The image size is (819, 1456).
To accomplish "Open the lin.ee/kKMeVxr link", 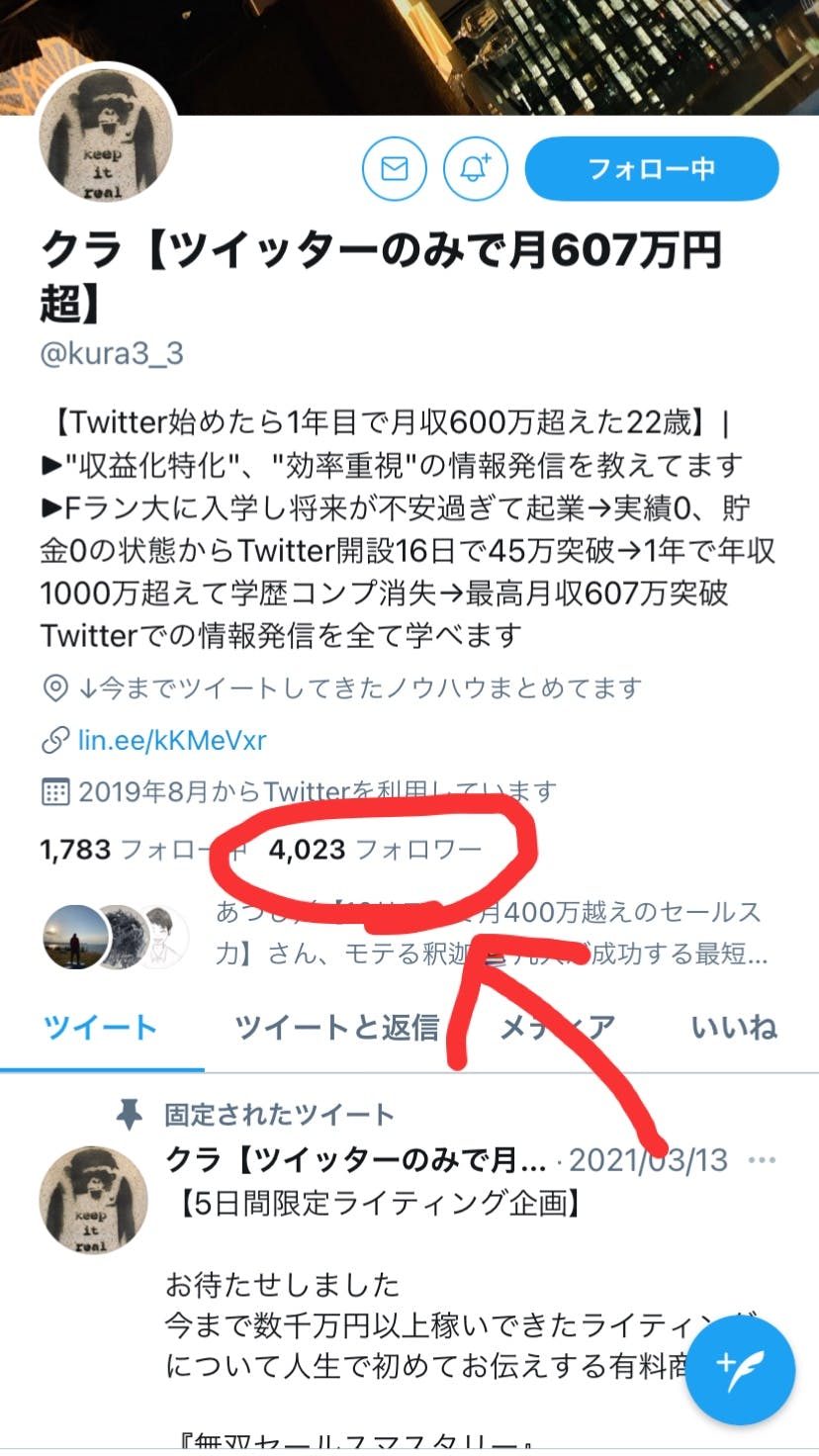I will coord(171,740).
